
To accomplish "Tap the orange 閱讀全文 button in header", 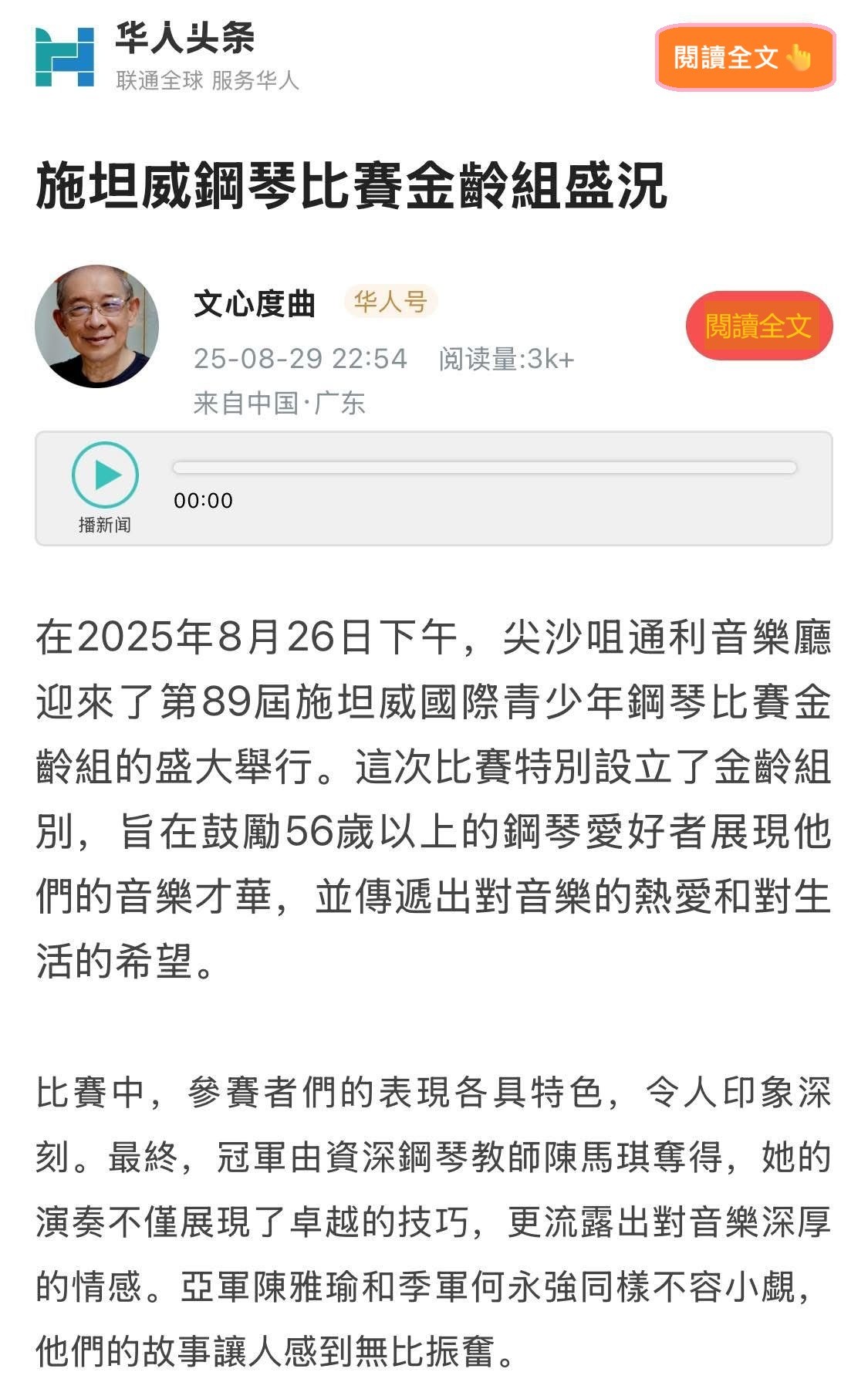I will click(745, 58).
